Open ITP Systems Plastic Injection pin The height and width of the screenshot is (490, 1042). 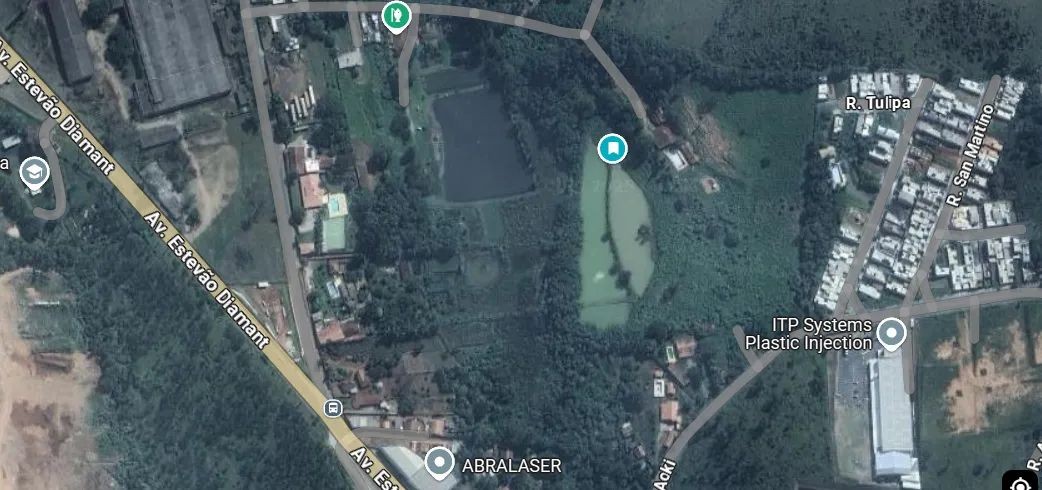(x=890, y=332)
